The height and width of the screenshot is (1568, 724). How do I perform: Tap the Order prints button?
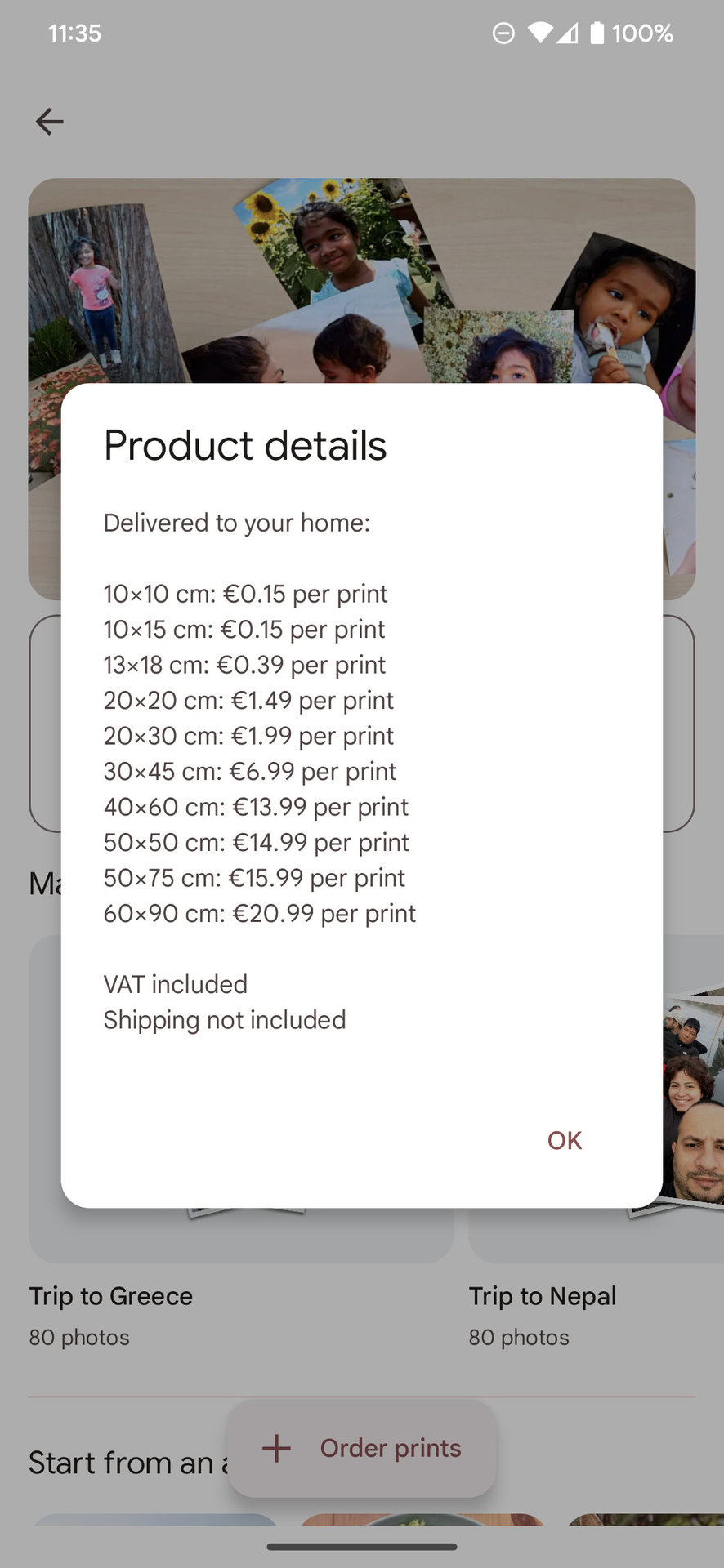pos(362,1448)
